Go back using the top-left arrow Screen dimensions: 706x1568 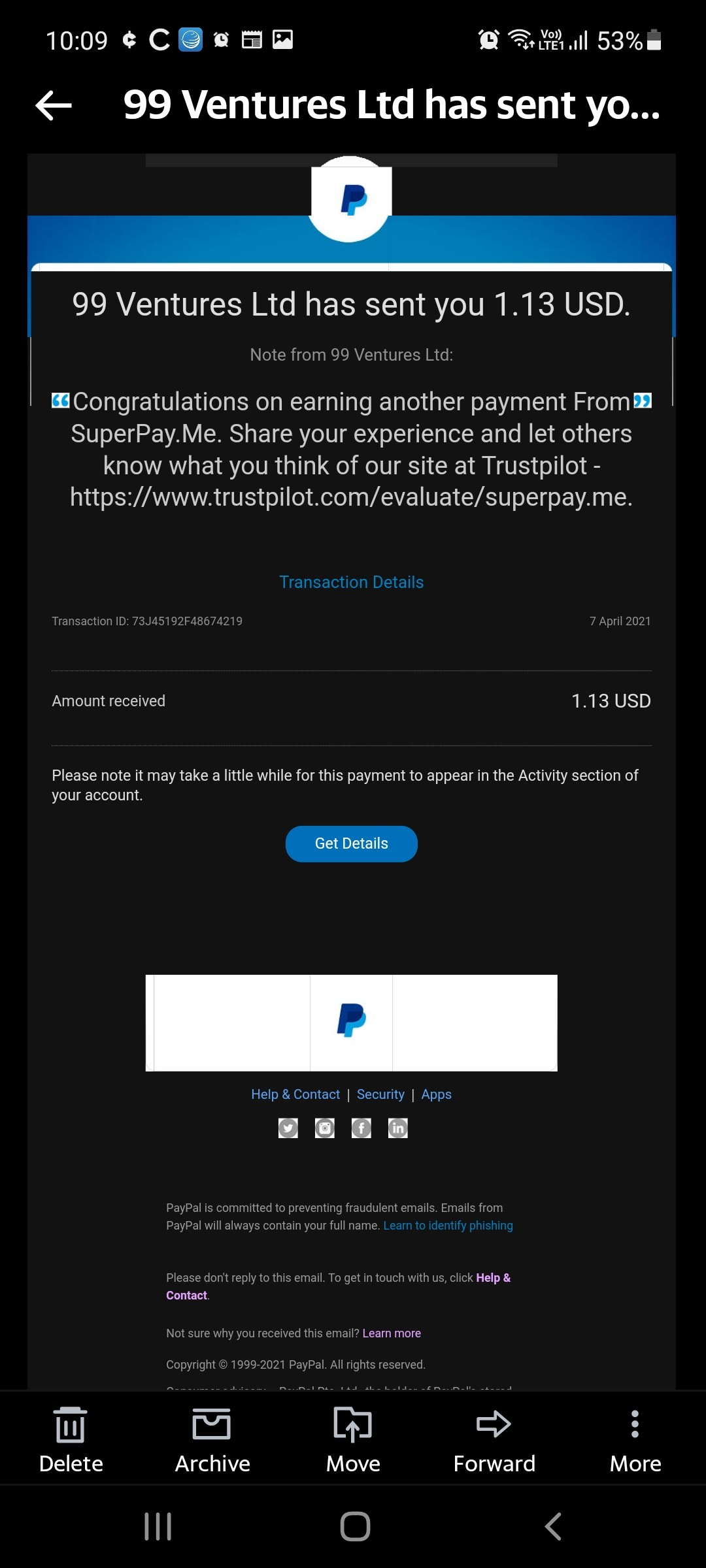(x=54, y=105)
